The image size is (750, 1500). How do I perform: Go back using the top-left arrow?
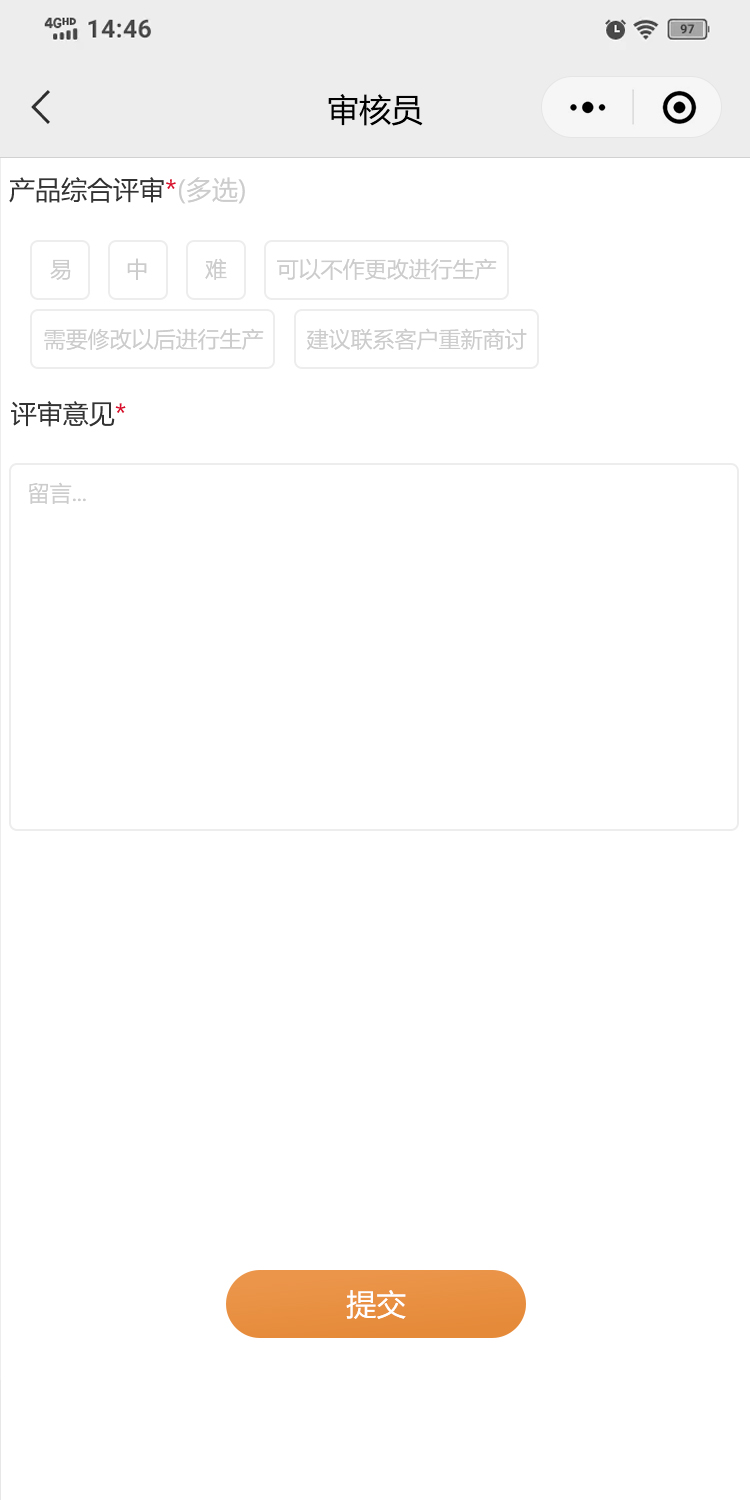coord(41,107)
